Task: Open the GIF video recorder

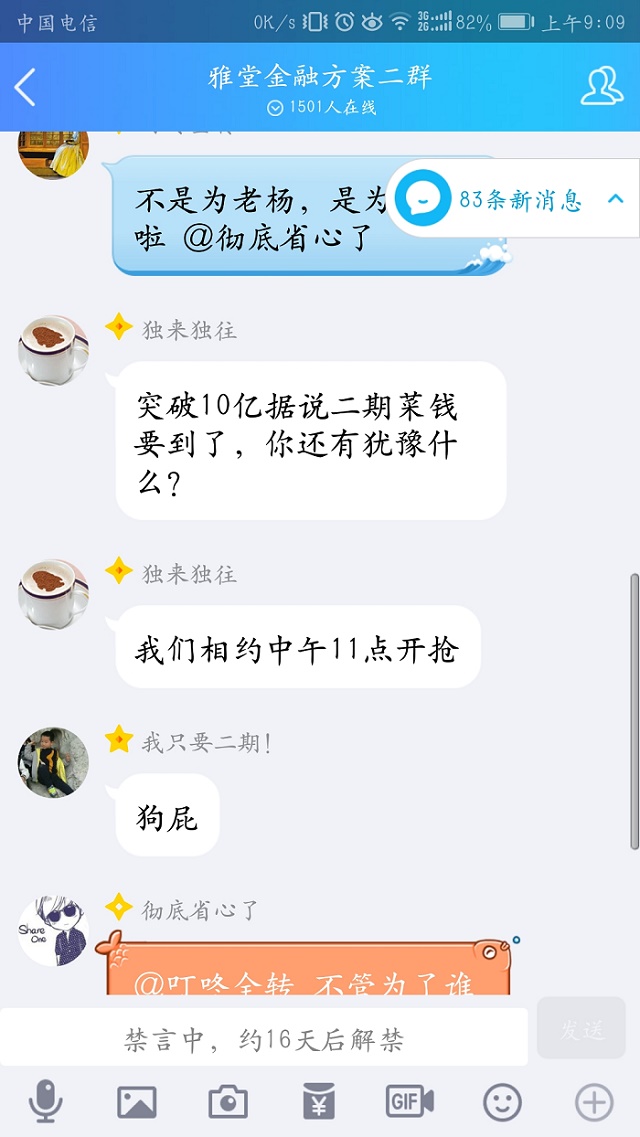Action: pos(410,1103)
